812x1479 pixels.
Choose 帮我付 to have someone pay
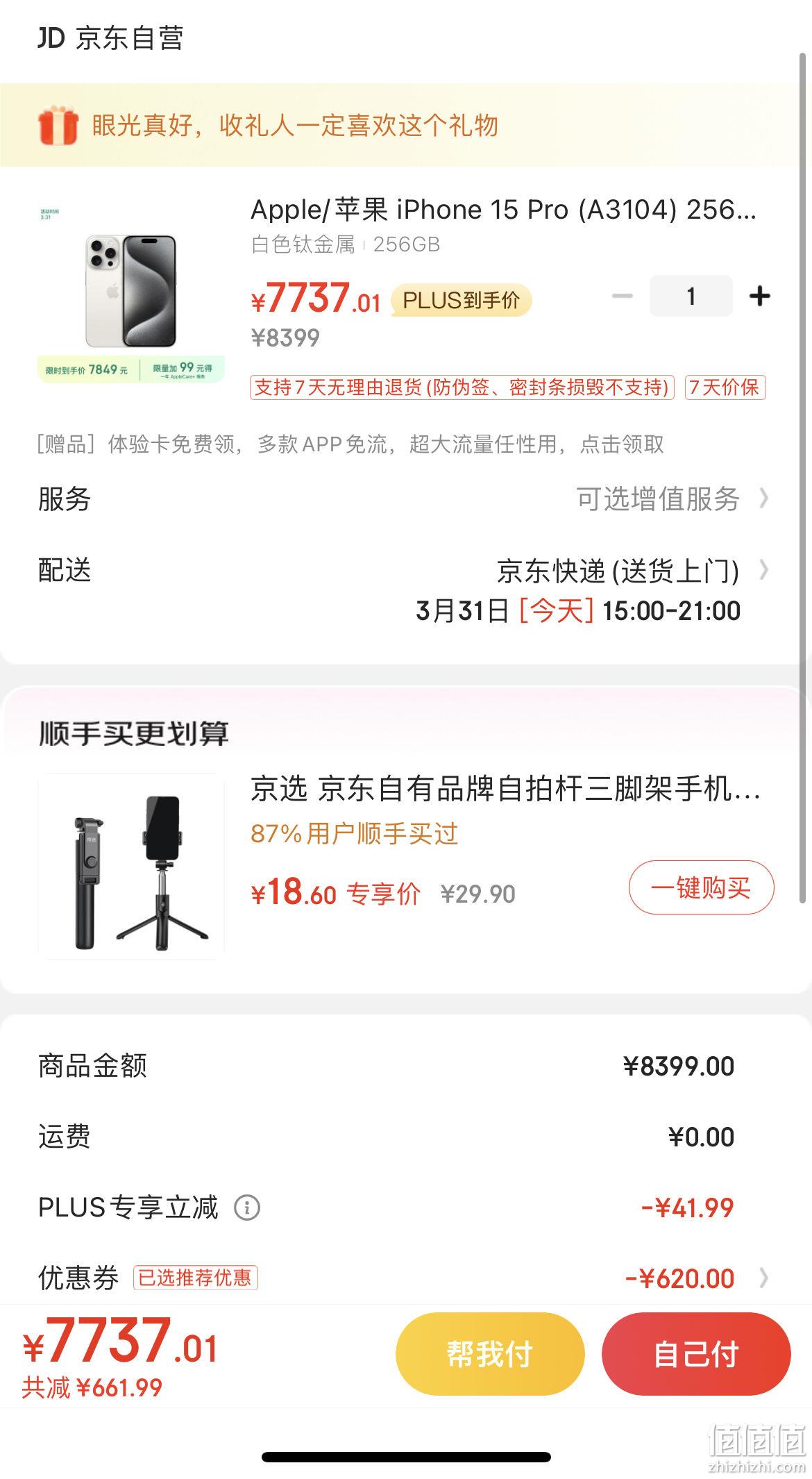[x=490, y=1353]
